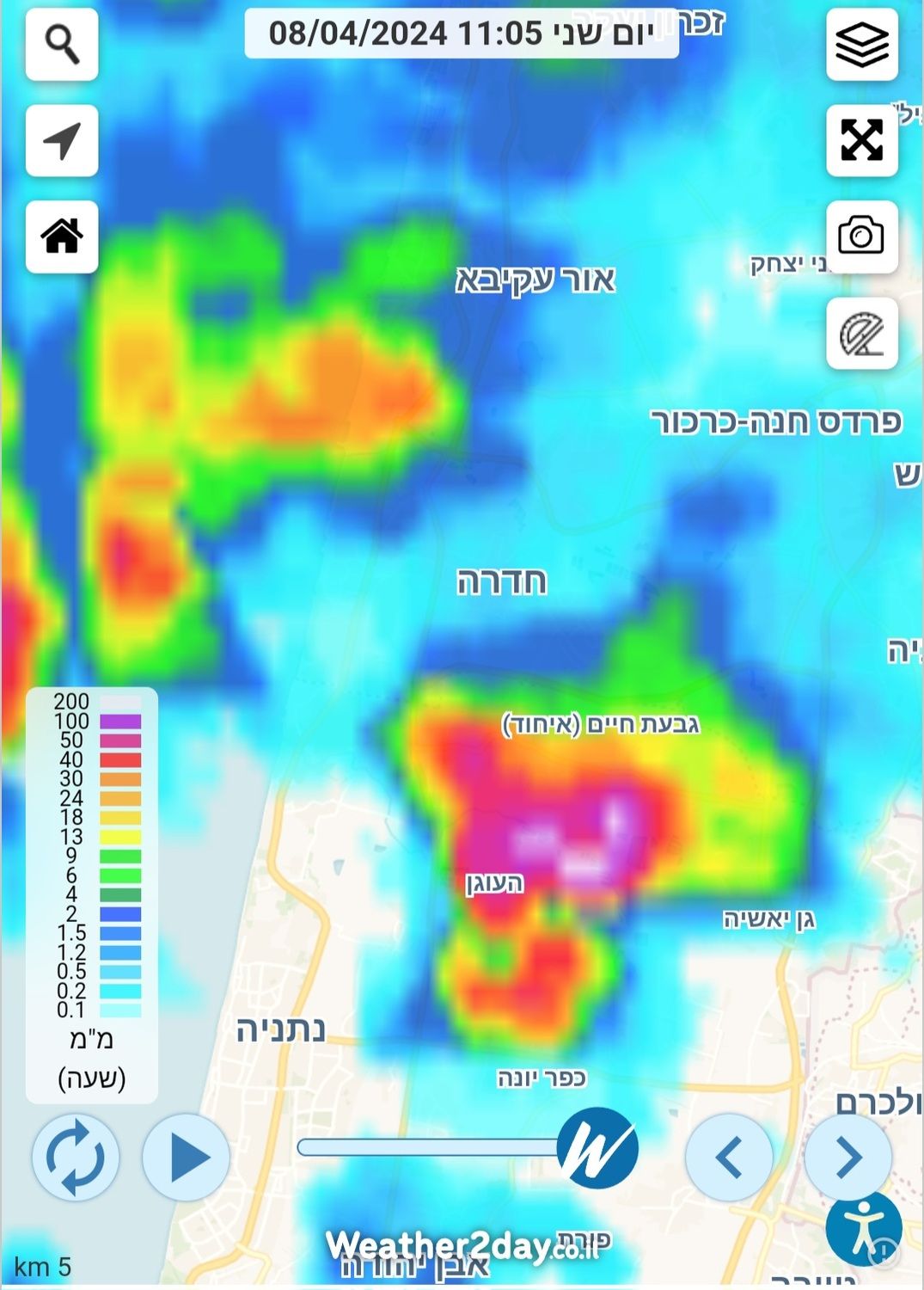Open the map search magnifier

tap(62, 44)
